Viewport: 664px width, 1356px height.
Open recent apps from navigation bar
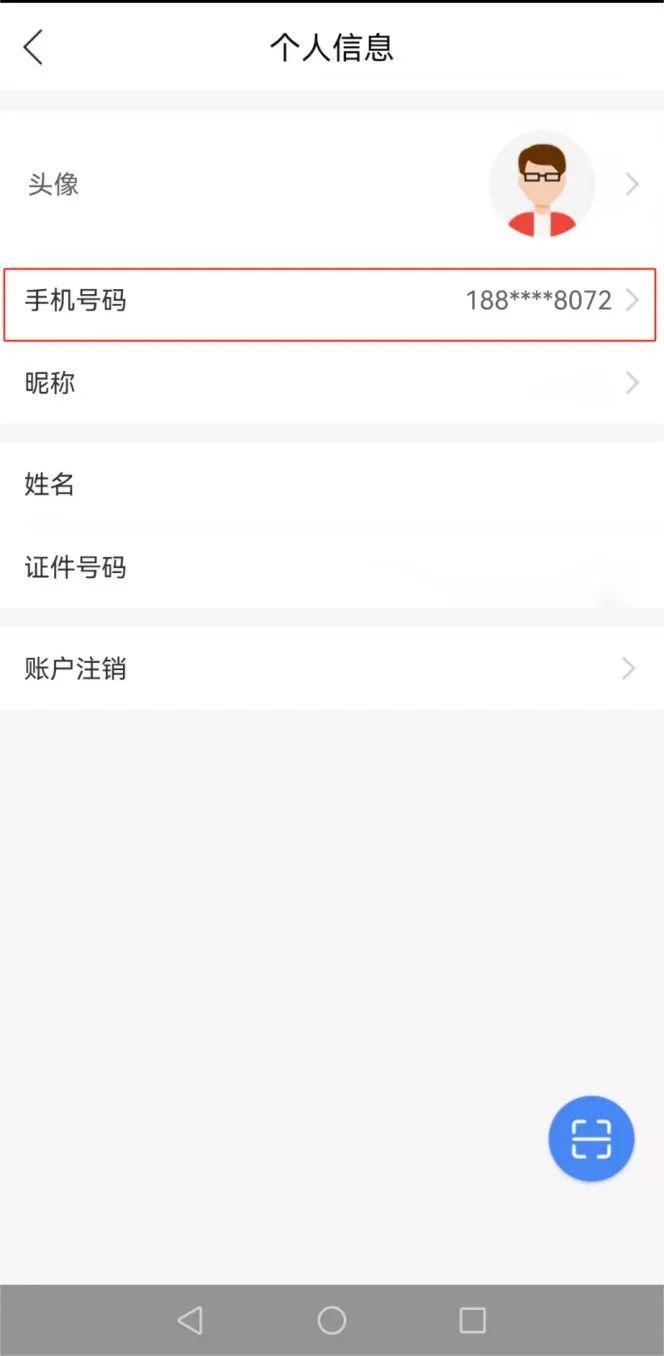pos(472,1320)
